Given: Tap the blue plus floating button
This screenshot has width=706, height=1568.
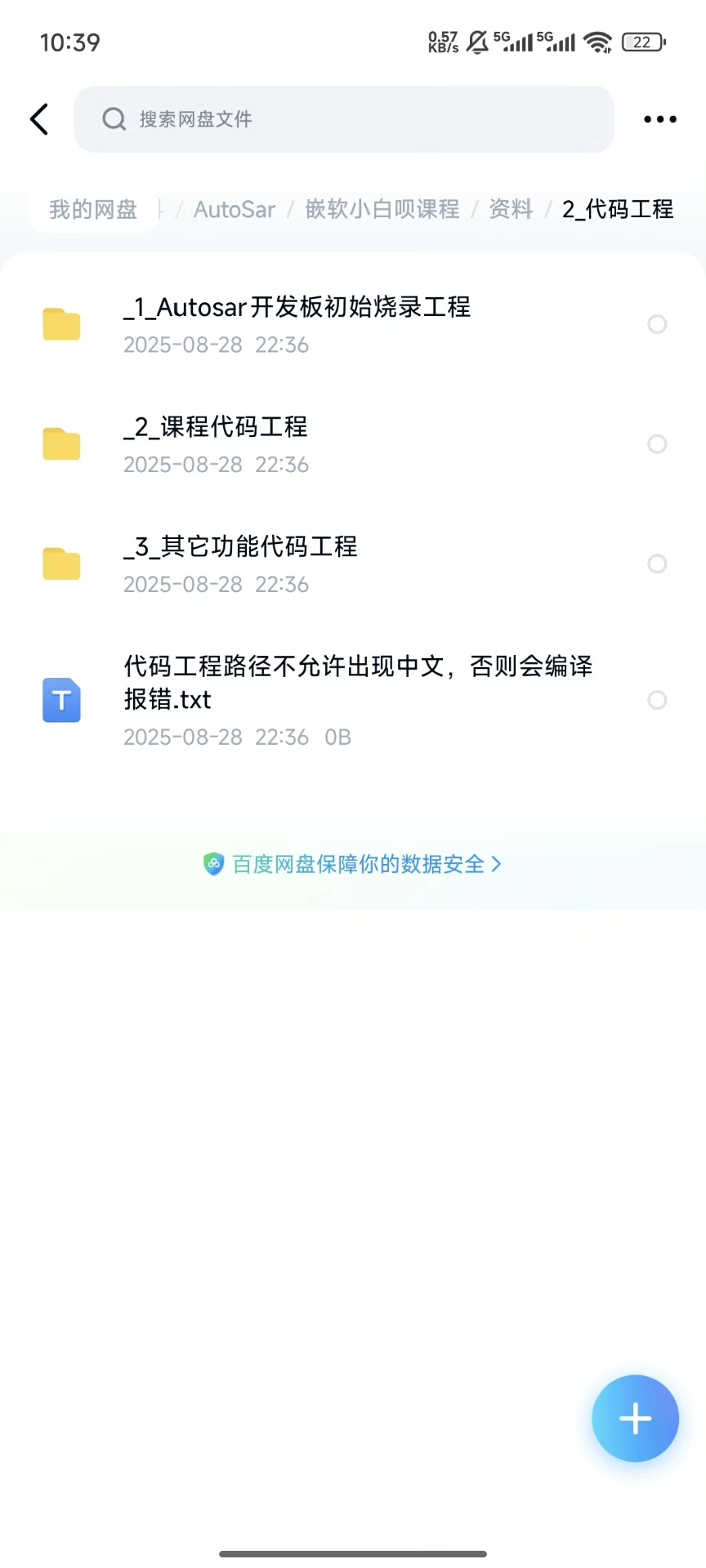Looking at the screenshot, I should coord(635,1419).
